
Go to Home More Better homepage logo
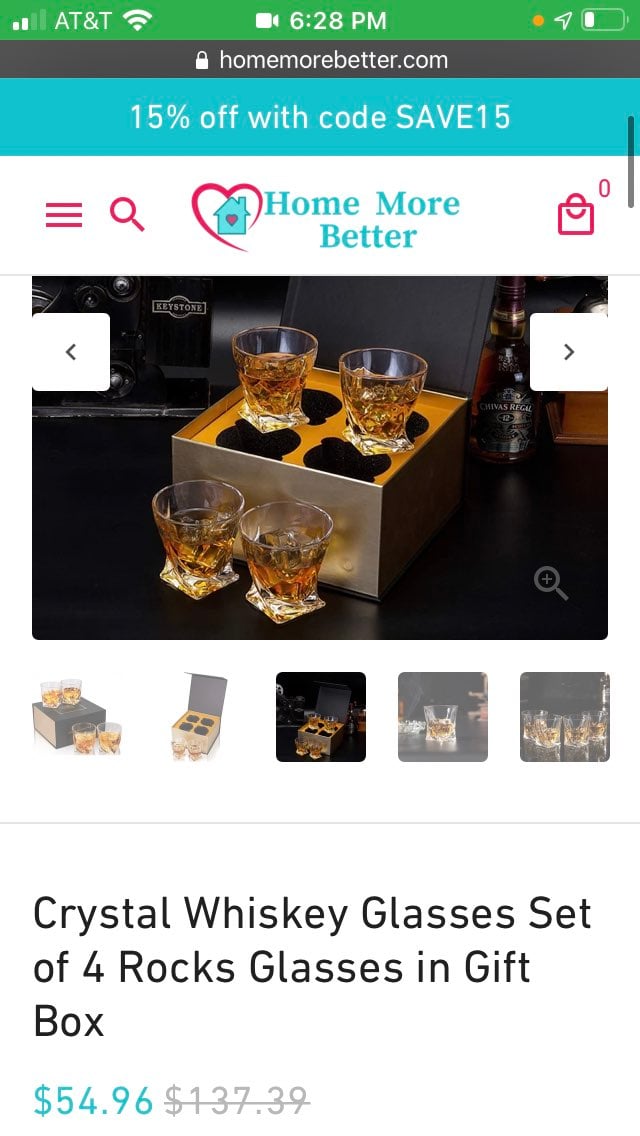coord(325,217)
